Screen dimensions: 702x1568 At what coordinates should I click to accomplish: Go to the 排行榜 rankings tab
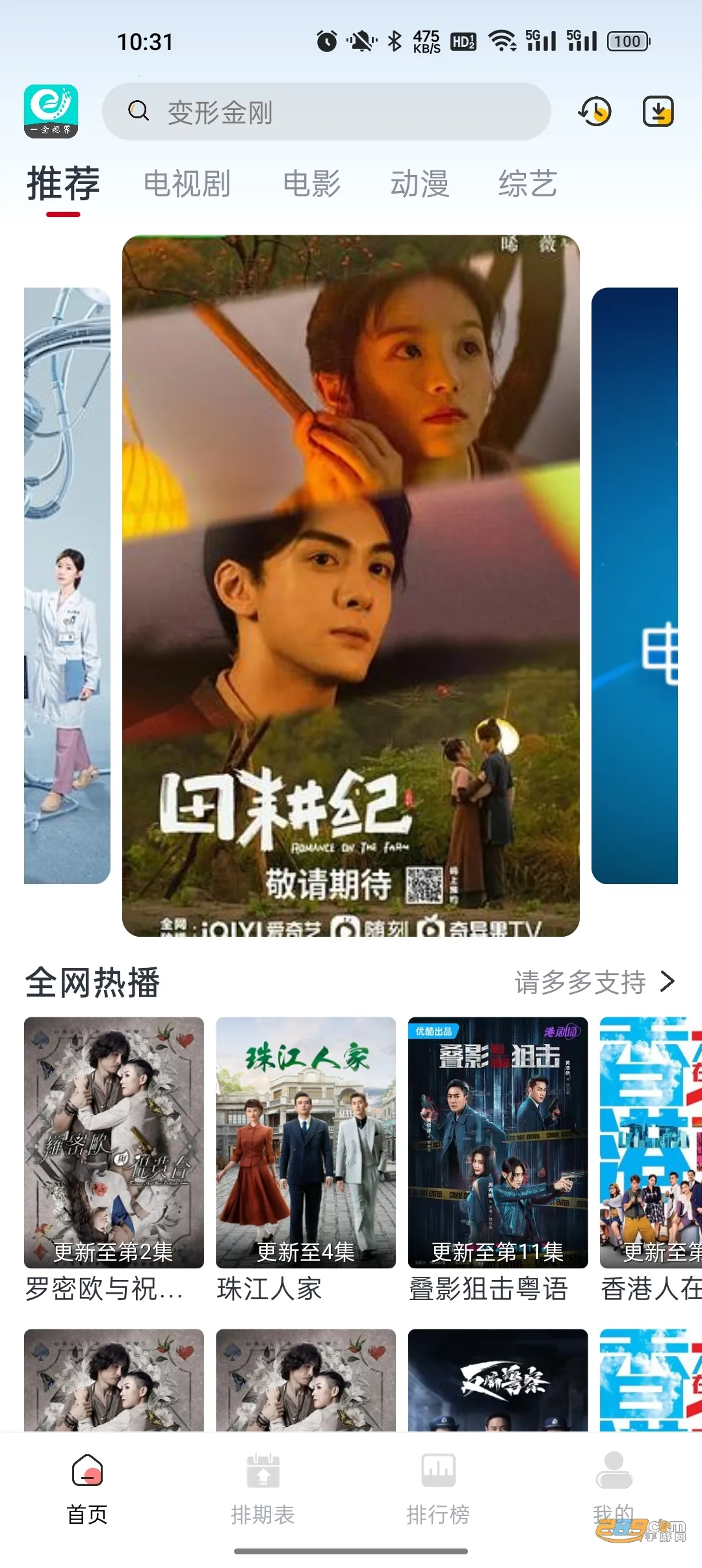point(438,1489)
